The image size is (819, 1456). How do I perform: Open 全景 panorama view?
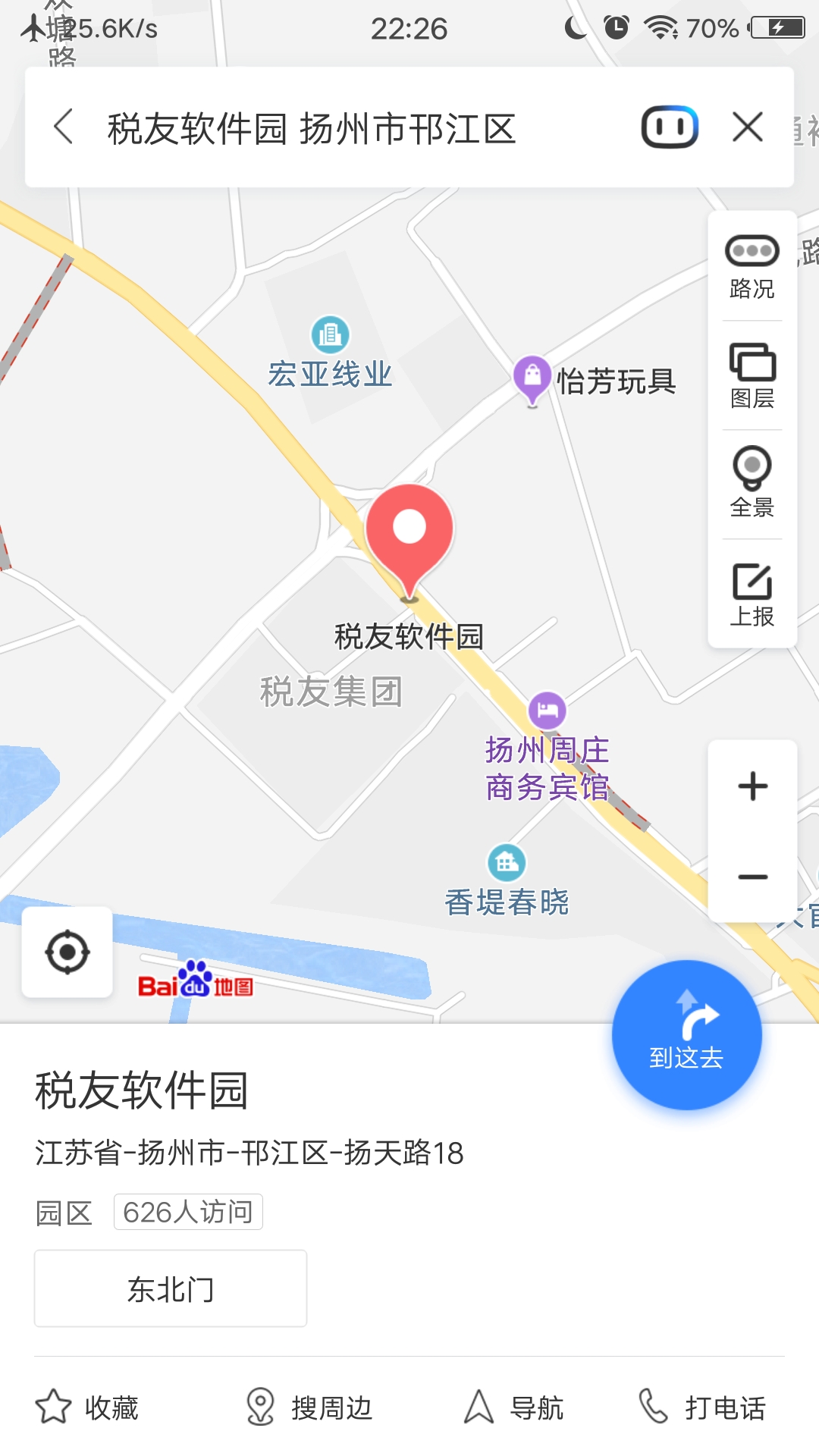point(752,483)
